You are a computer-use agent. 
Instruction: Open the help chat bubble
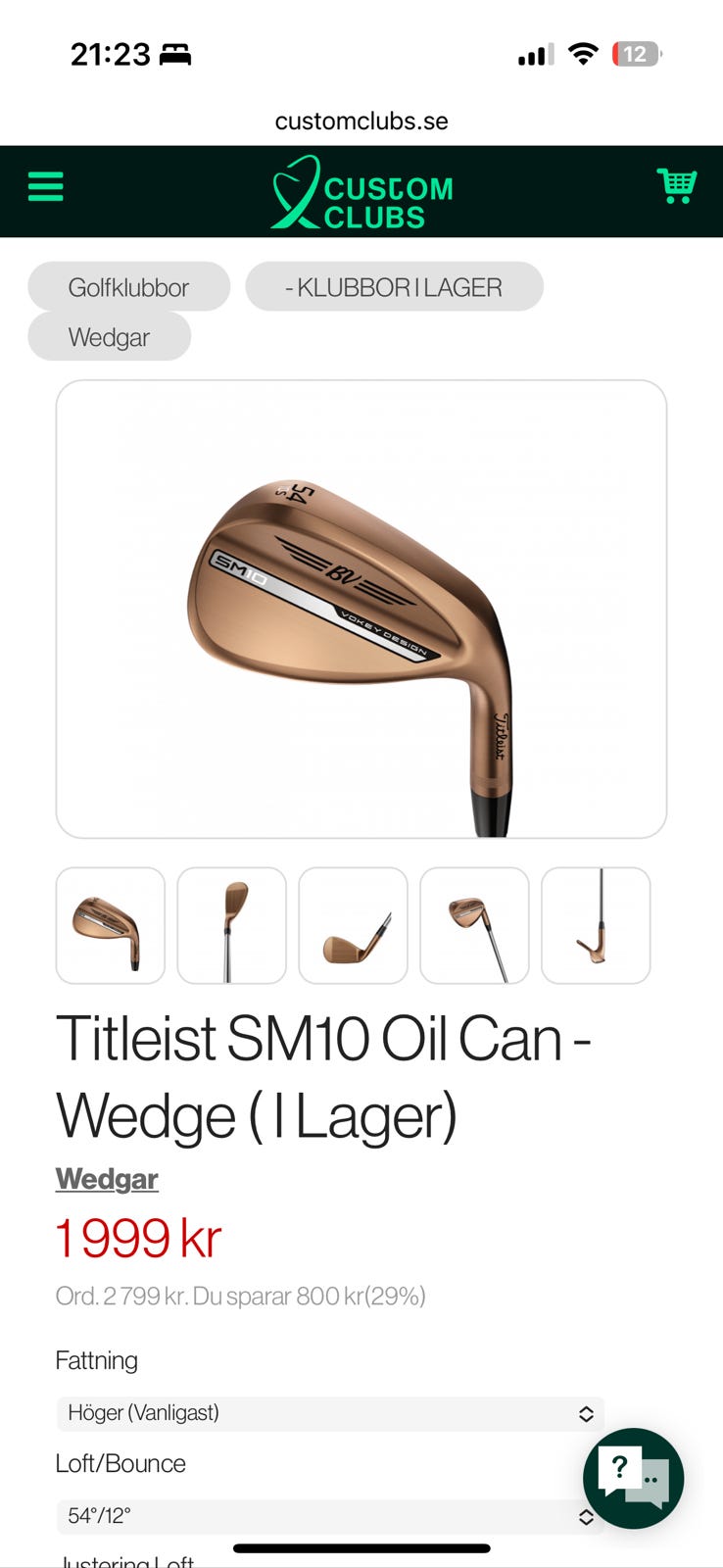point(633,1478)
